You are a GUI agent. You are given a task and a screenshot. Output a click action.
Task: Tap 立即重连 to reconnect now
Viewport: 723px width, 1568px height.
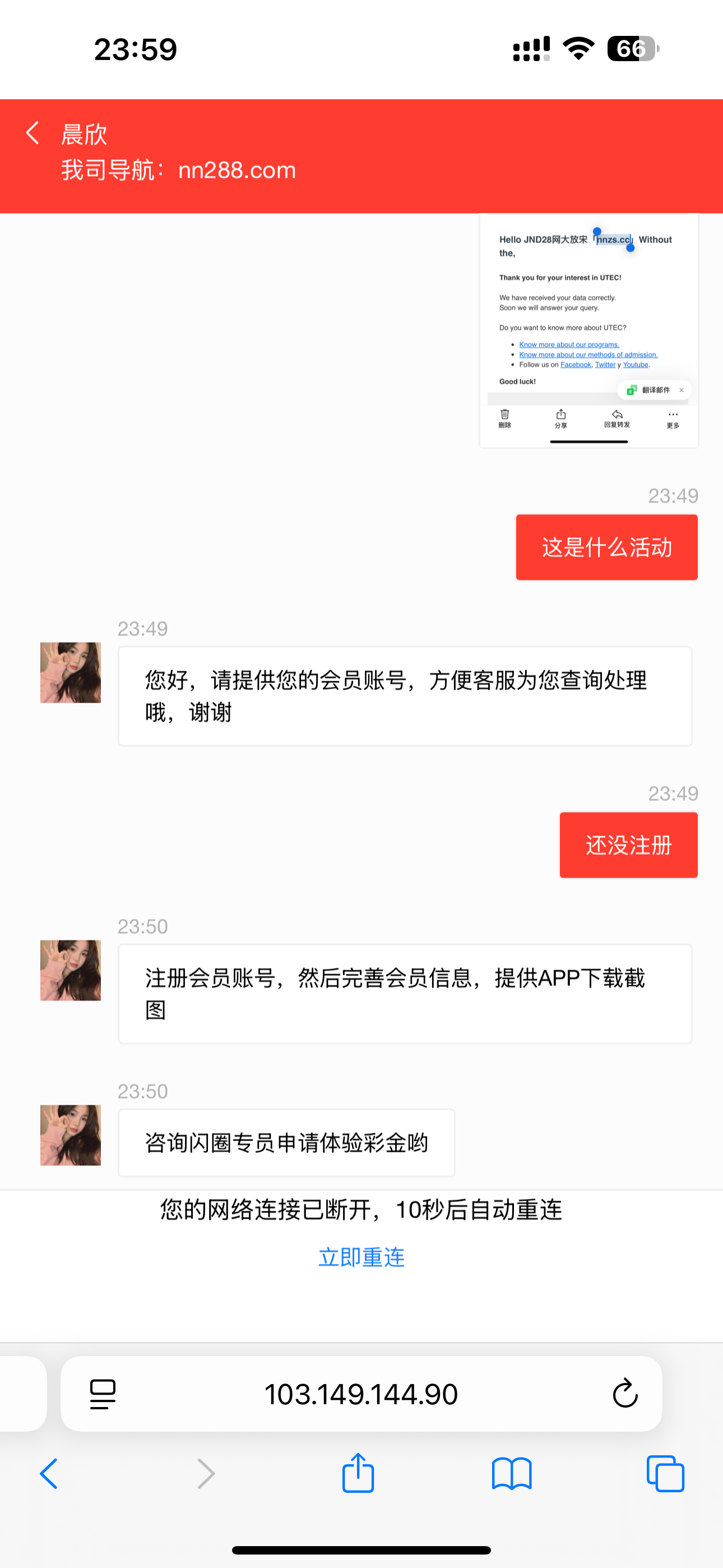361,1257
